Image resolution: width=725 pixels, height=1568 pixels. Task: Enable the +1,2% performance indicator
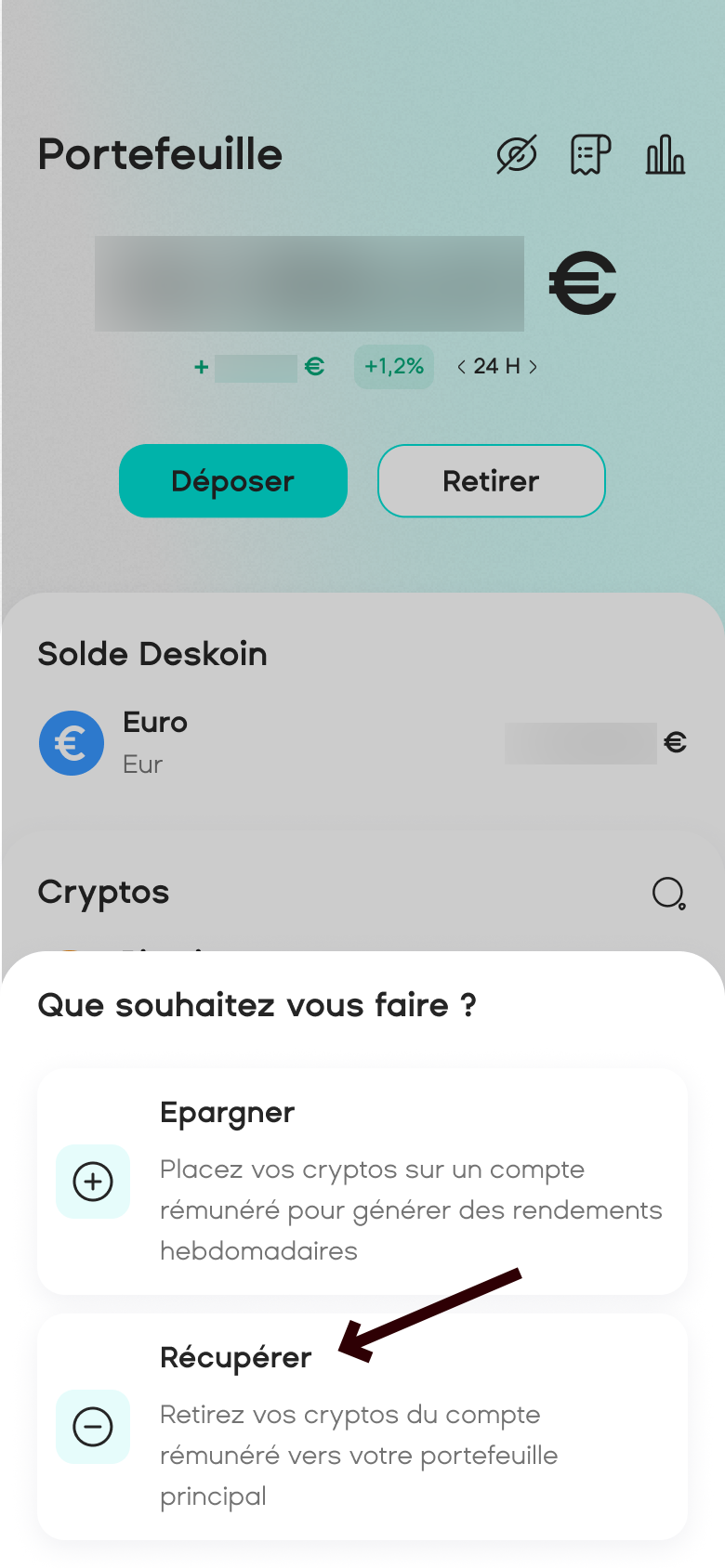point(394,367)
